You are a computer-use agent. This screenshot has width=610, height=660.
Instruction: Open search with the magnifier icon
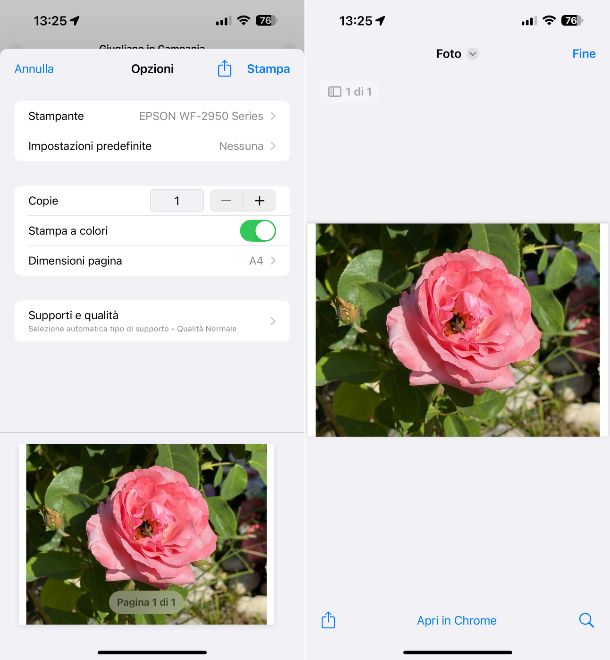click(586, 620)
